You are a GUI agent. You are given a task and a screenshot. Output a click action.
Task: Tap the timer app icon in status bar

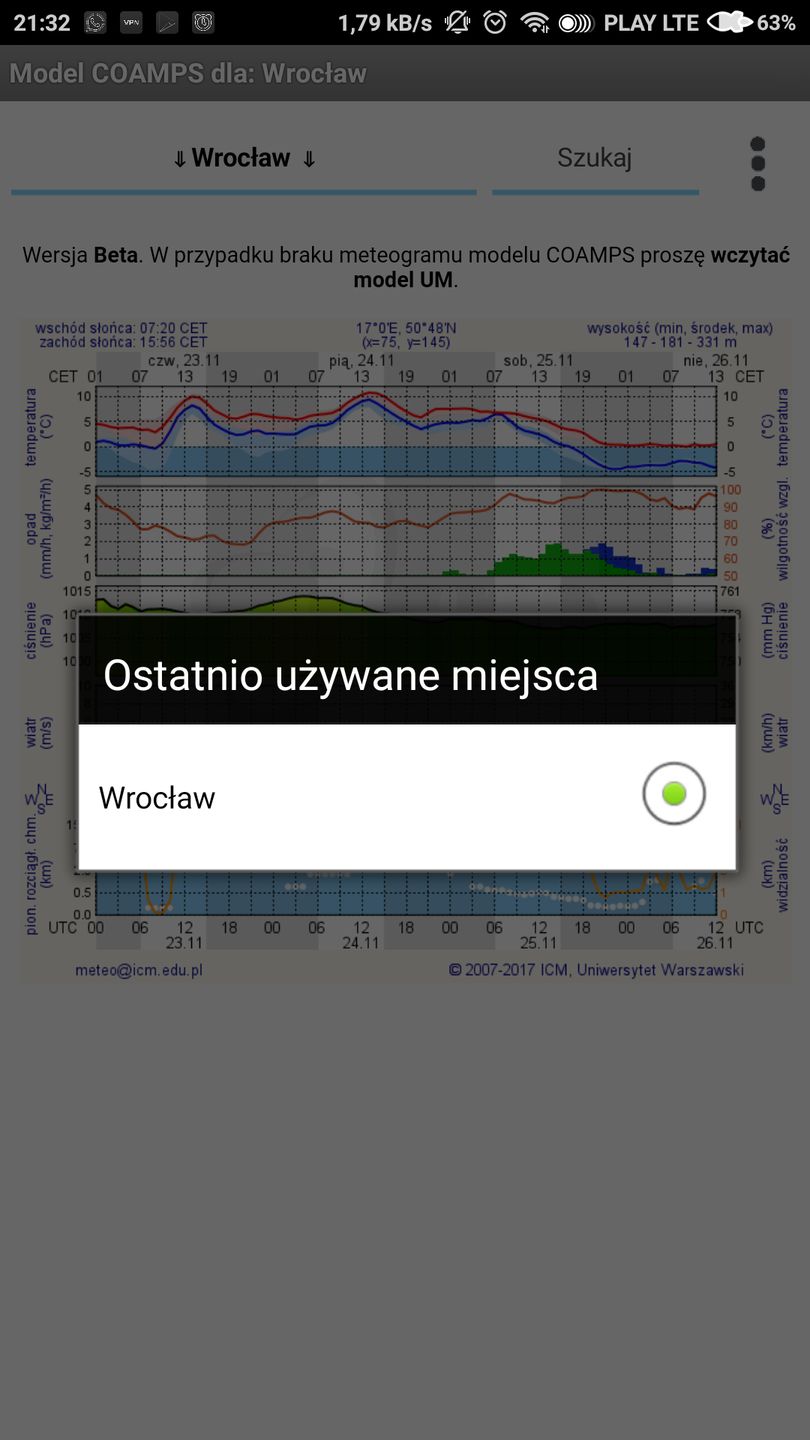[x=206, y=22]
